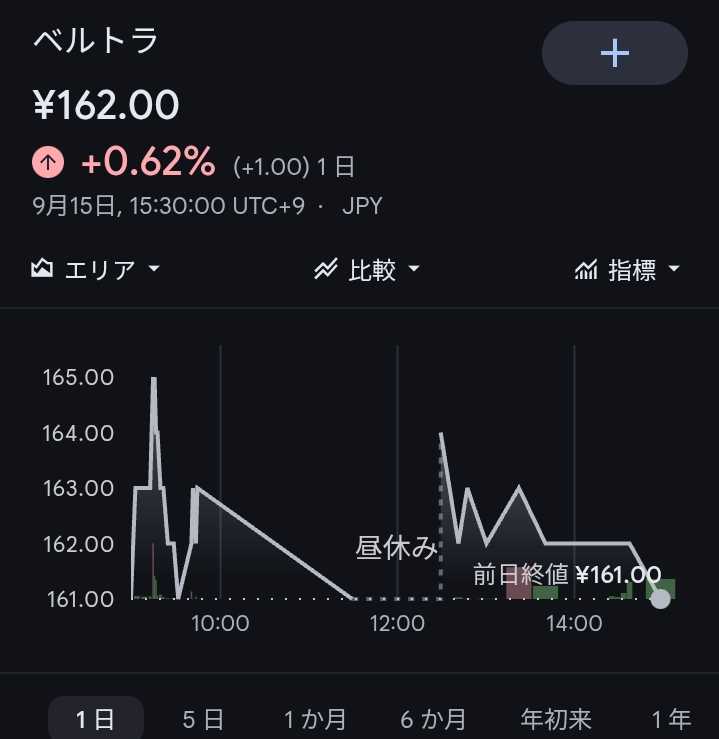
Task: Switch to the 1か月 time range
Action: pyautogui.click(x=315, y=719)
